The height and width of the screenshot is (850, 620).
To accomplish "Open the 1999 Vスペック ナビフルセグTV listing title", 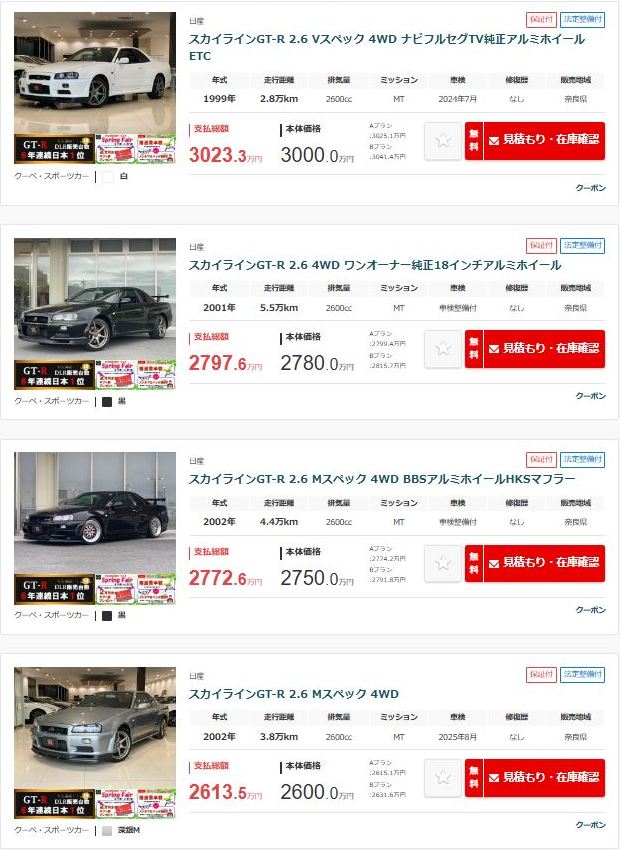I will 387,40.
